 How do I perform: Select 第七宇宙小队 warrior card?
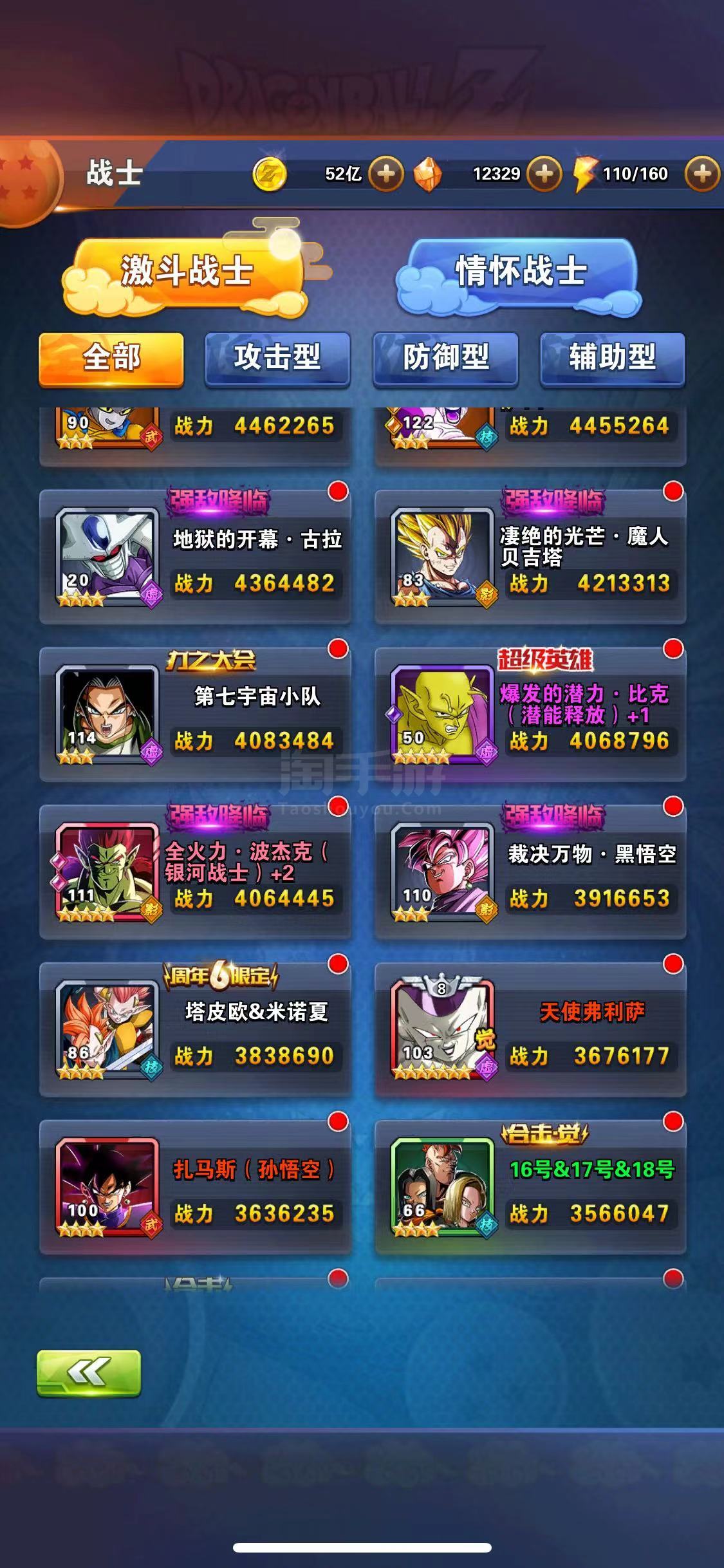point(195,714)
